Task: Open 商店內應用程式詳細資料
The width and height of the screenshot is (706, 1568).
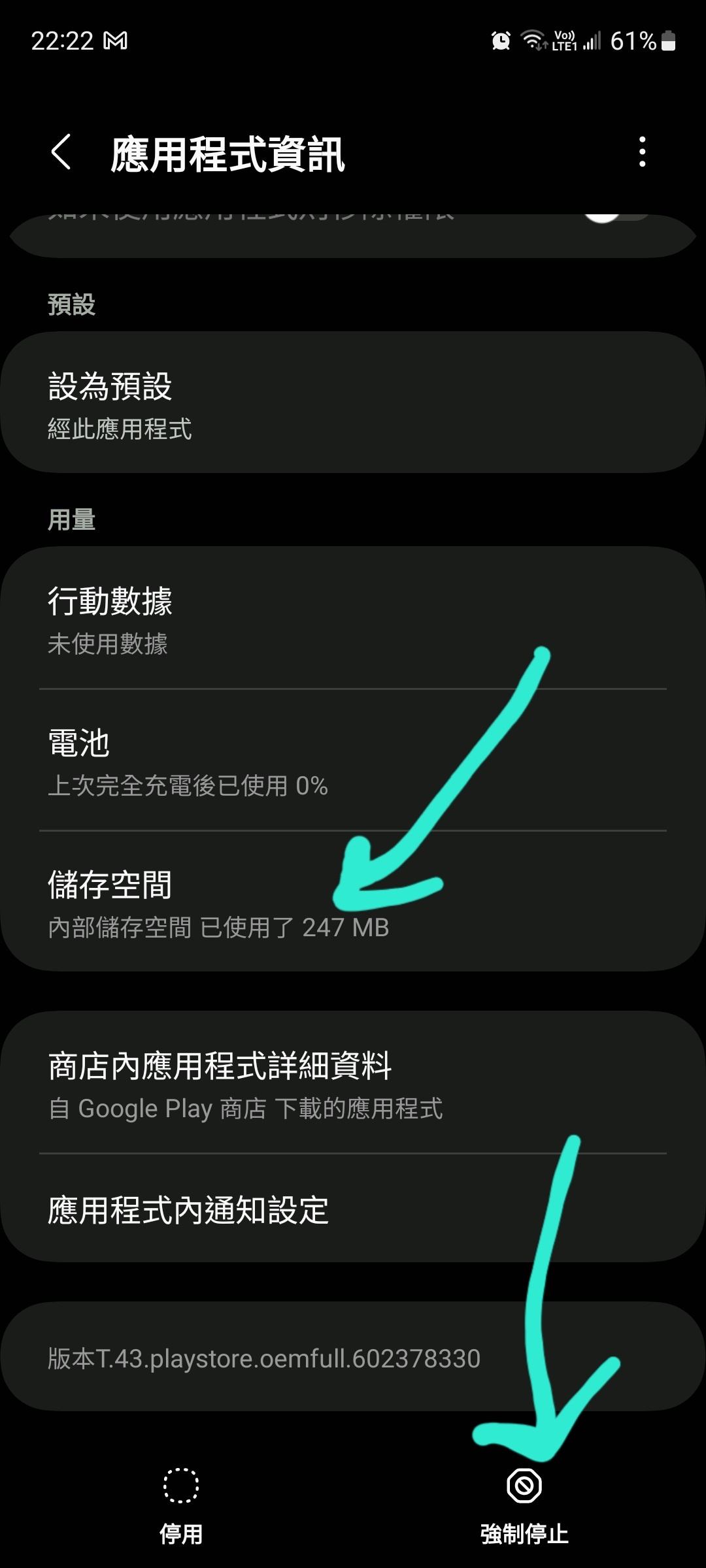Action: (x=353, y=1082)
